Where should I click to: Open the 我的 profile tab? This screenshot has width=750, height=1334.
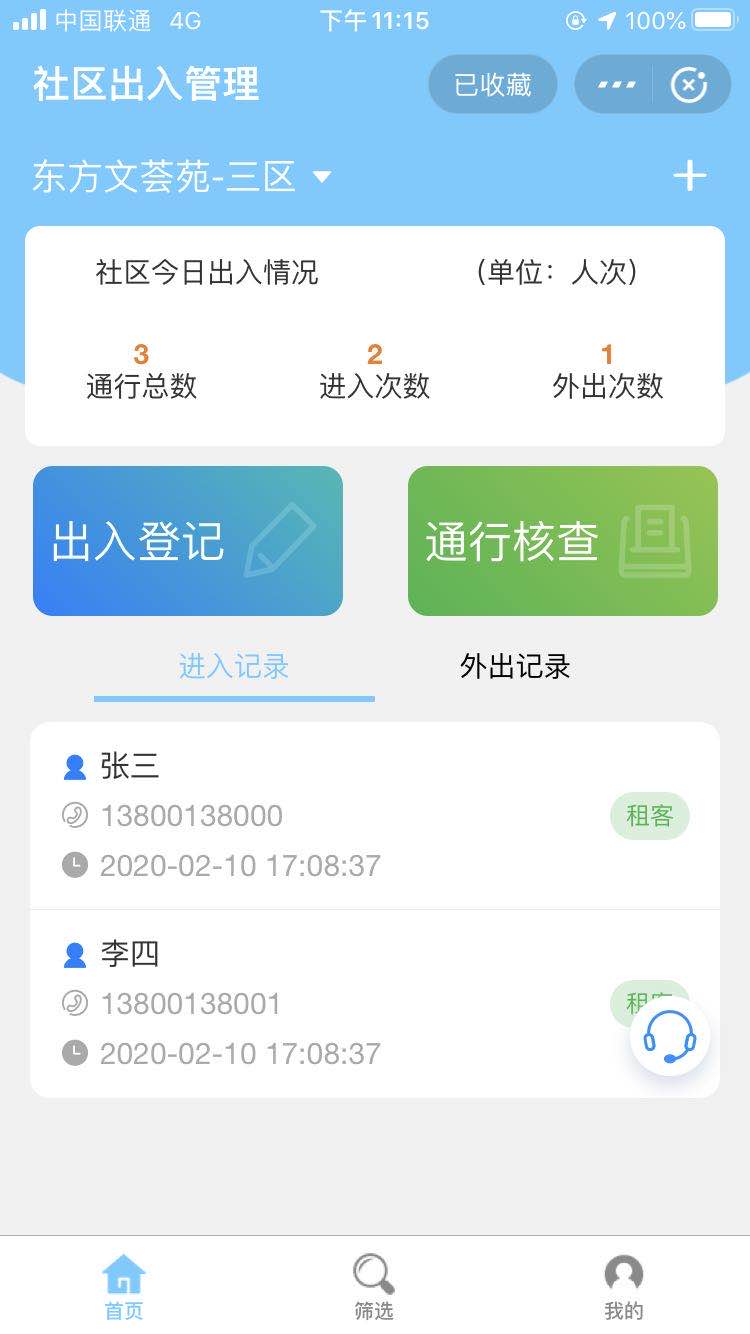624,1287
